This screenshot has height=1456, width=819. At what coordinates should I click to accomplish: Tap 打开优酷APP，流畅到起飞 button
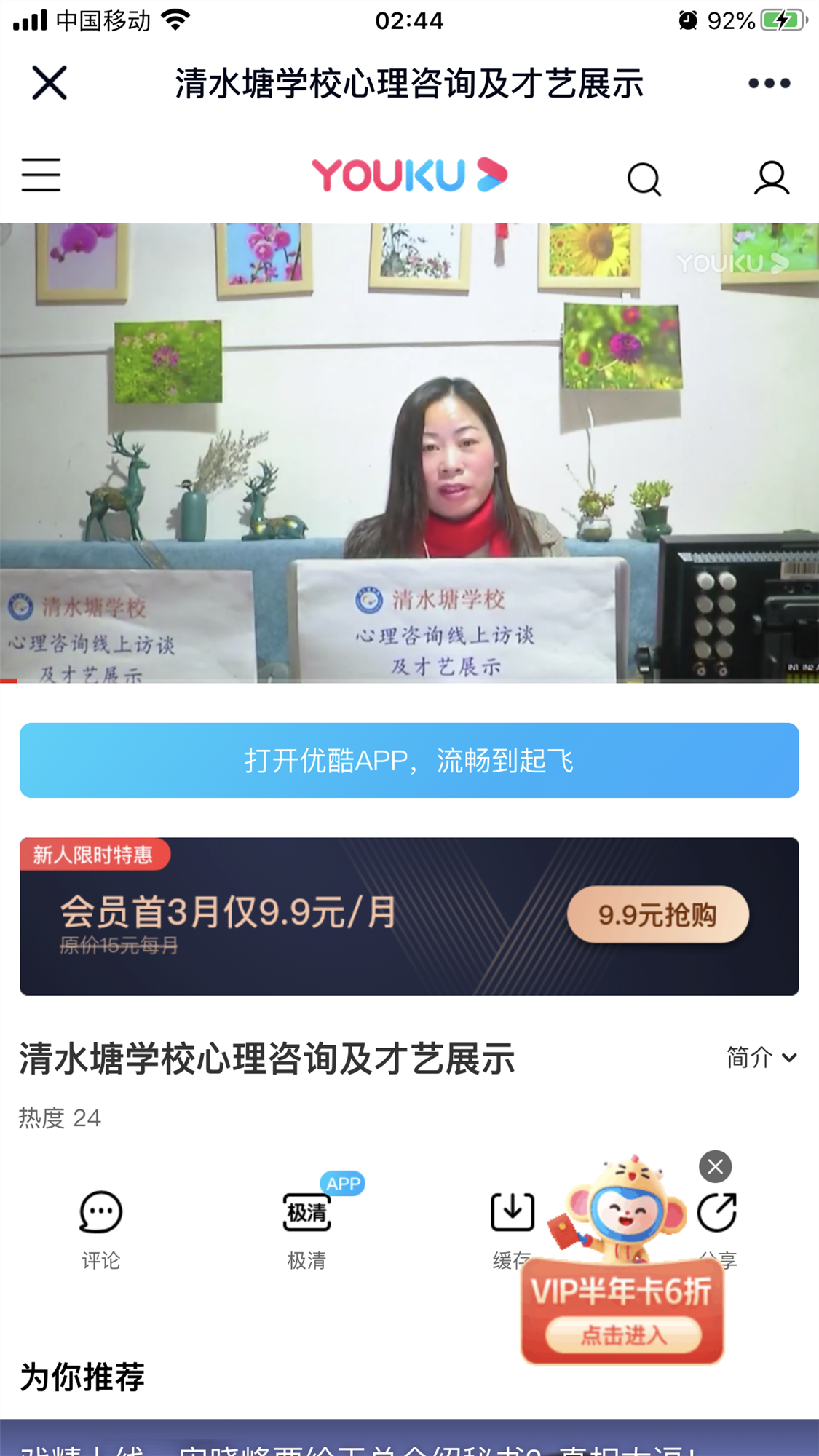tap(409, 760)
